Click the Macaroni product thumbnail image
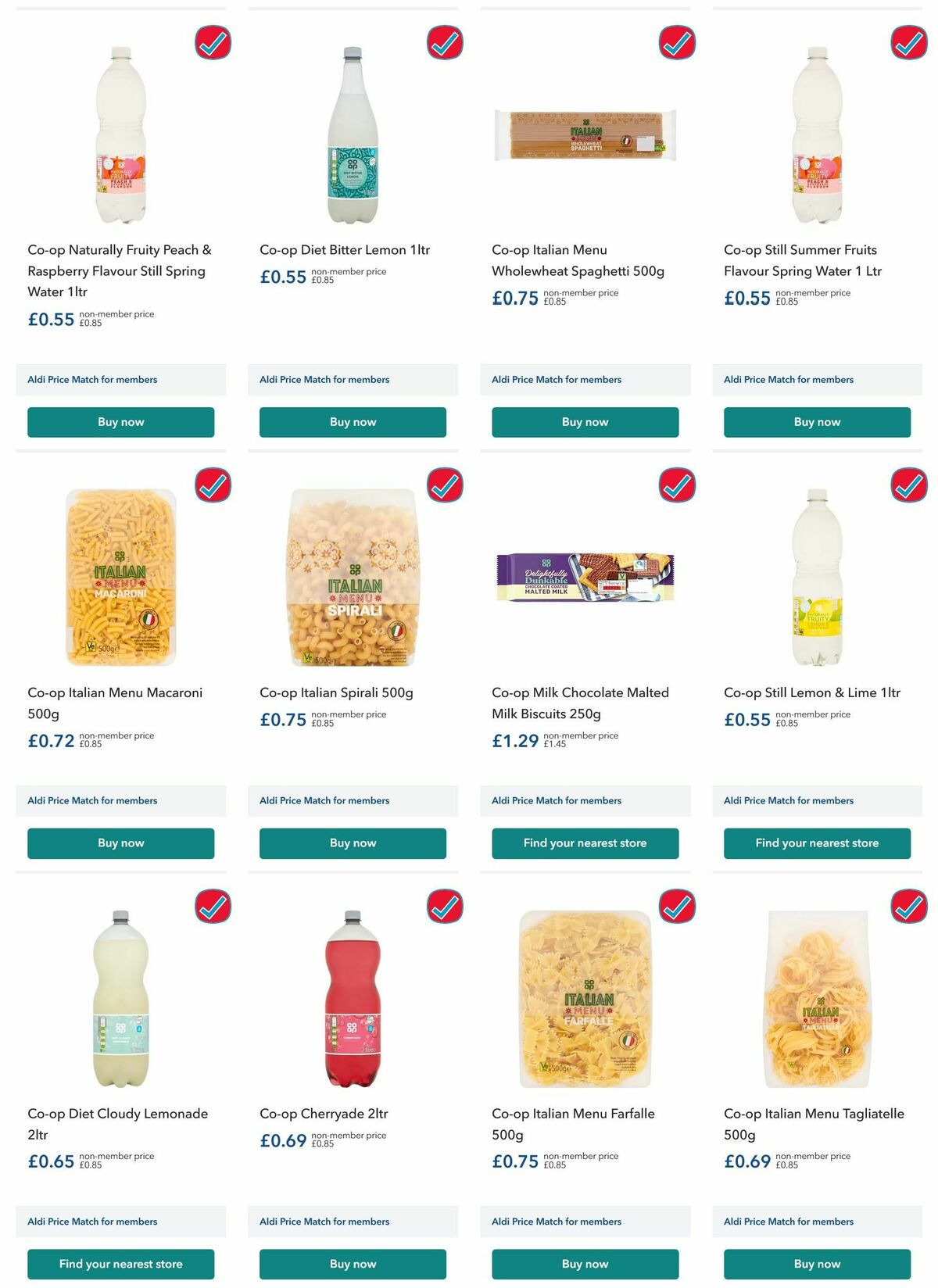The width and height of the screenshot is (938, 1288). (x=120, y=577)
